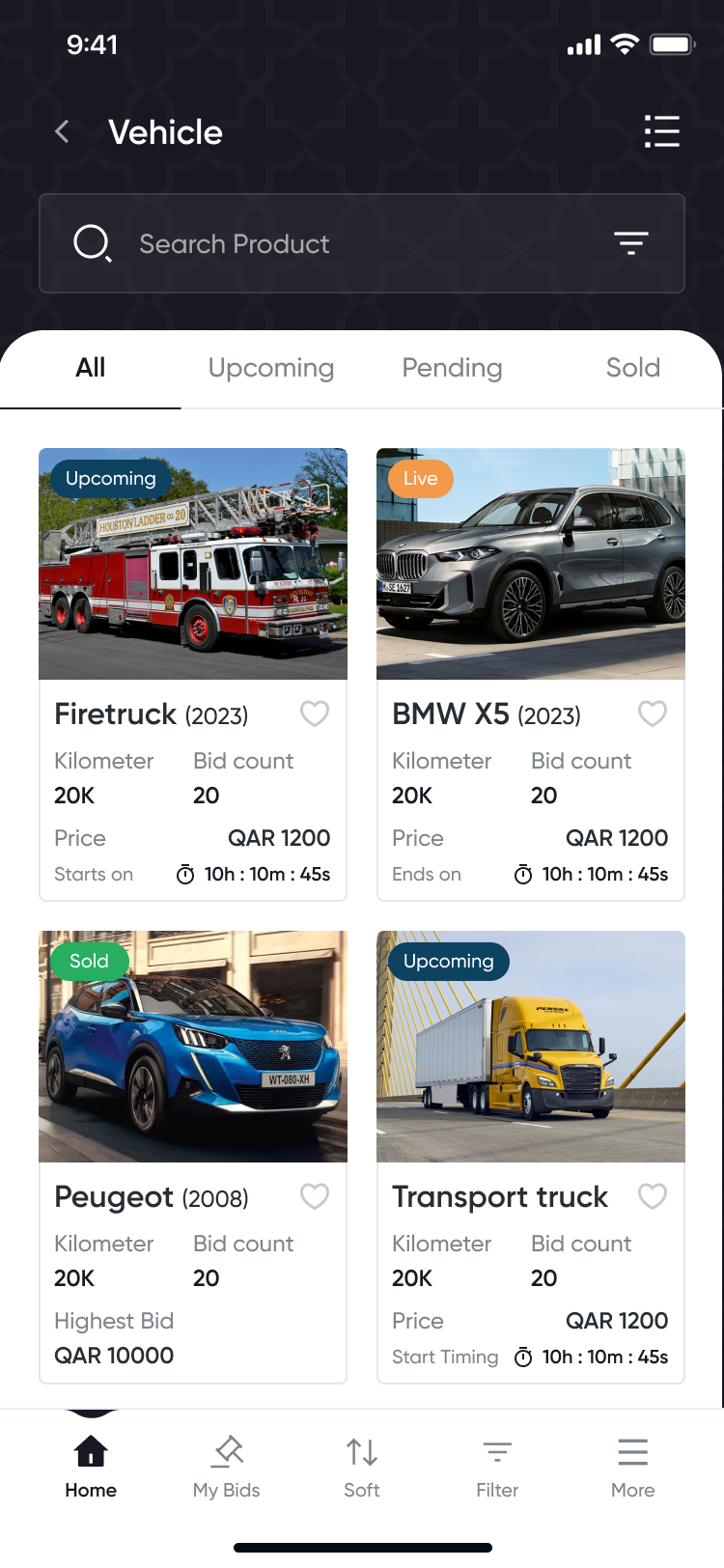
Task: Go back from the Vehicle screen
Action: 63,131
